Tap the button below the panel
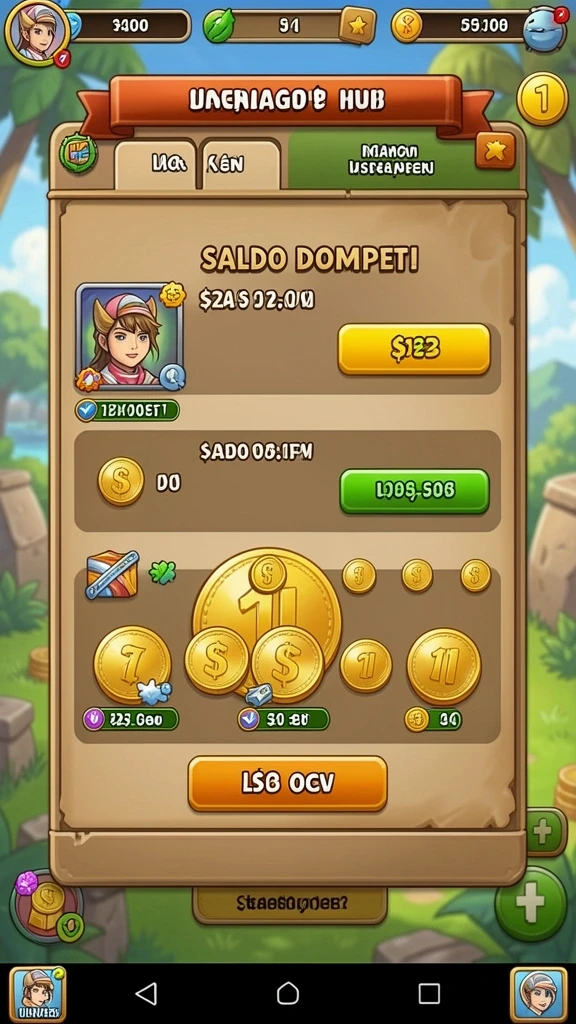576x1024 pixels. 290,904
